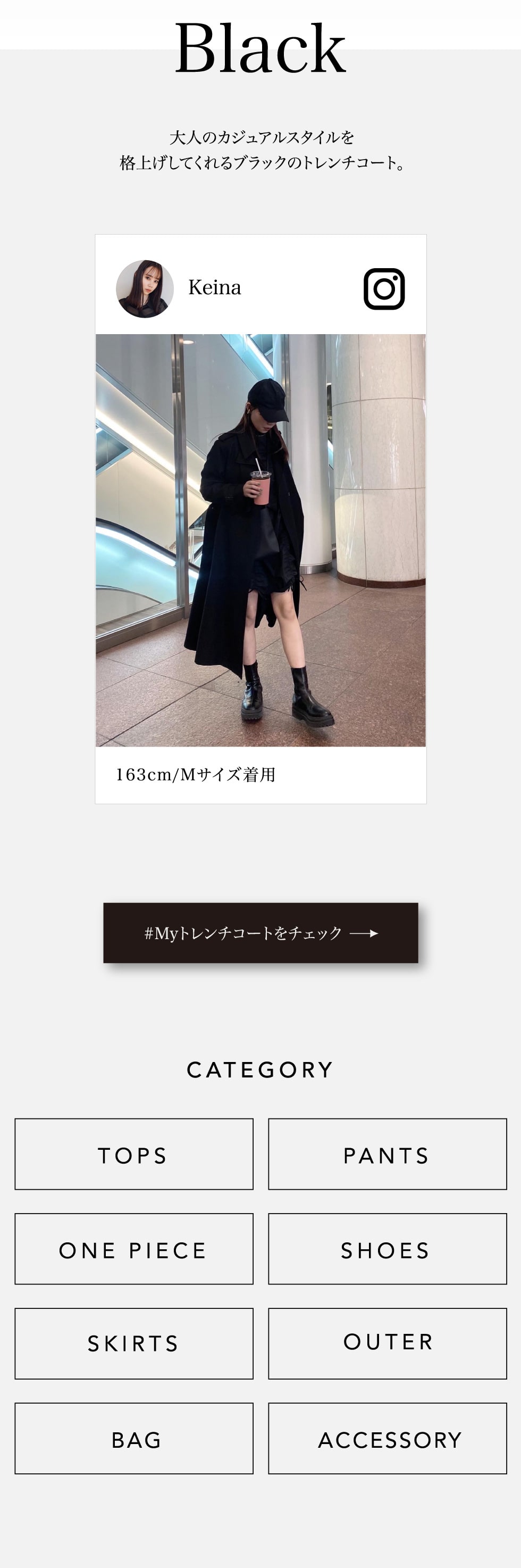Go to the SHOES category
The image size is (521, 1568).
[387, 1249]
